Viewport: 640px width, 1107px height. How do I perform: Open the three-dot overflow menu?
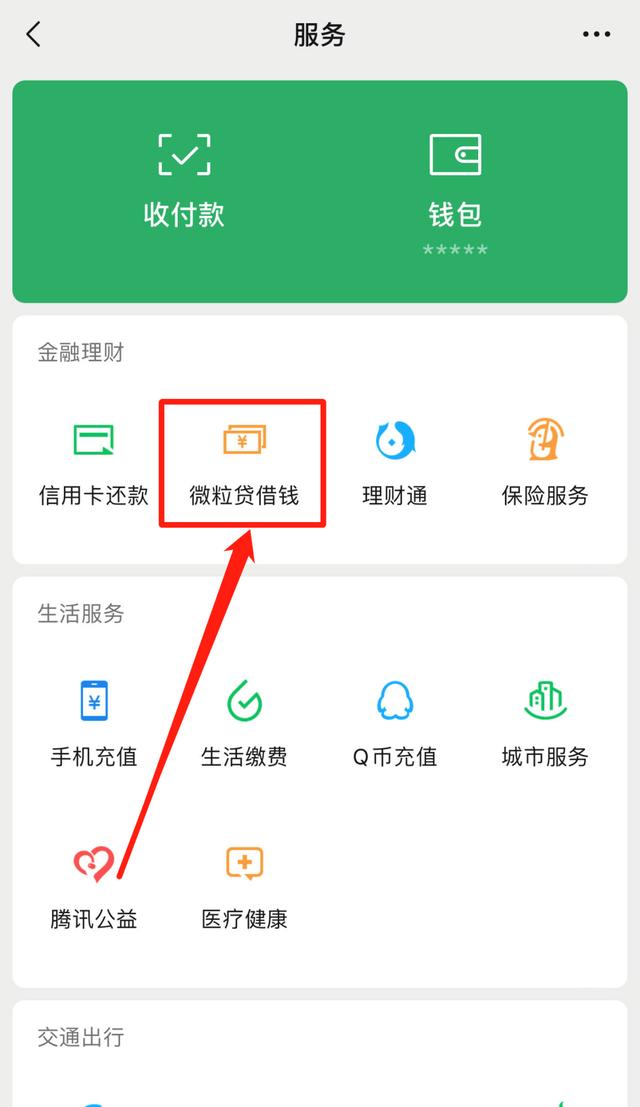[596, 35]
